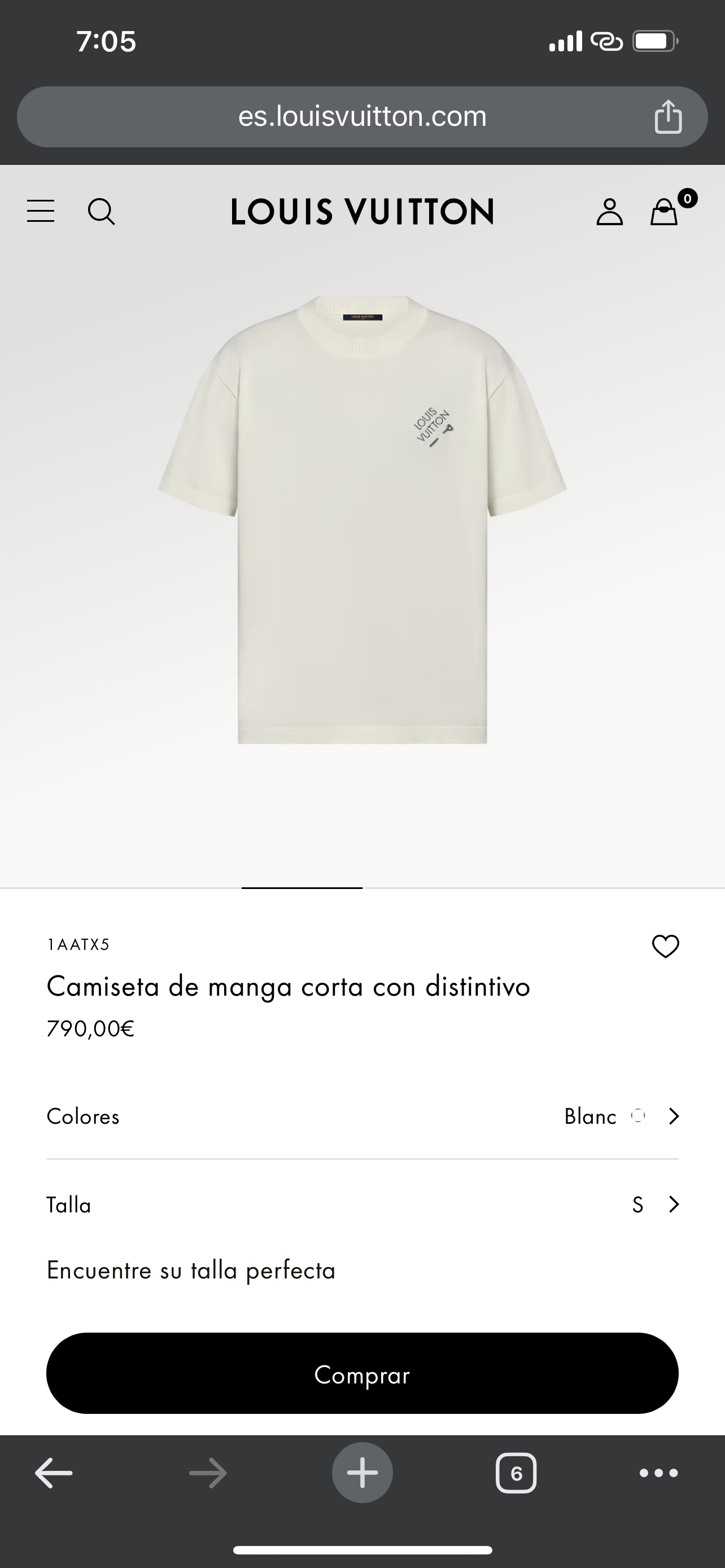Image resolution: width=725 pixels, height=1568 pixels.
Task: View the shopping bag
Action: click(x=664, y=212)
